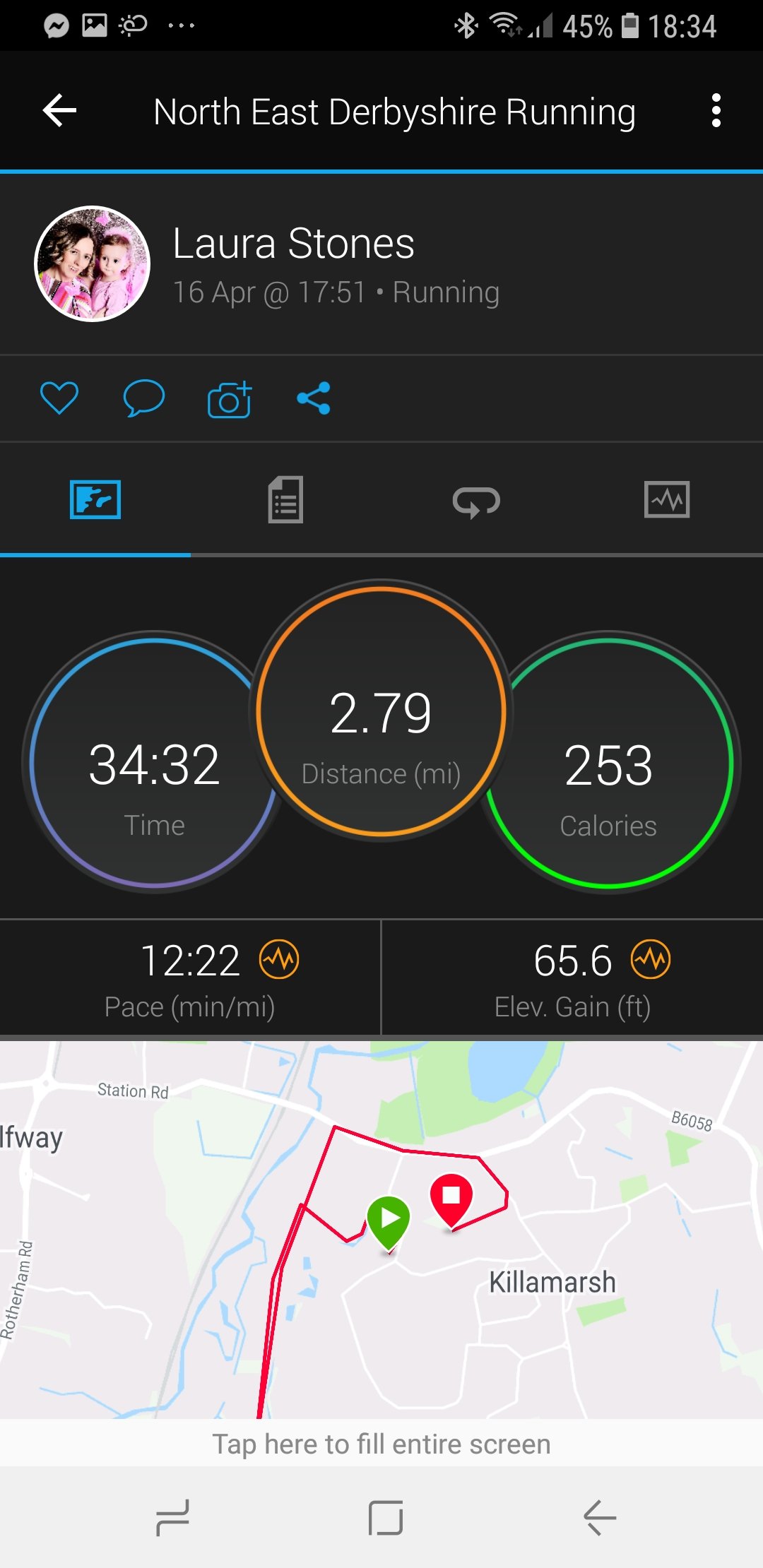Open the Pace chart icon
The width and height of the screenshot is (763, 1568).
click(279, 960)
